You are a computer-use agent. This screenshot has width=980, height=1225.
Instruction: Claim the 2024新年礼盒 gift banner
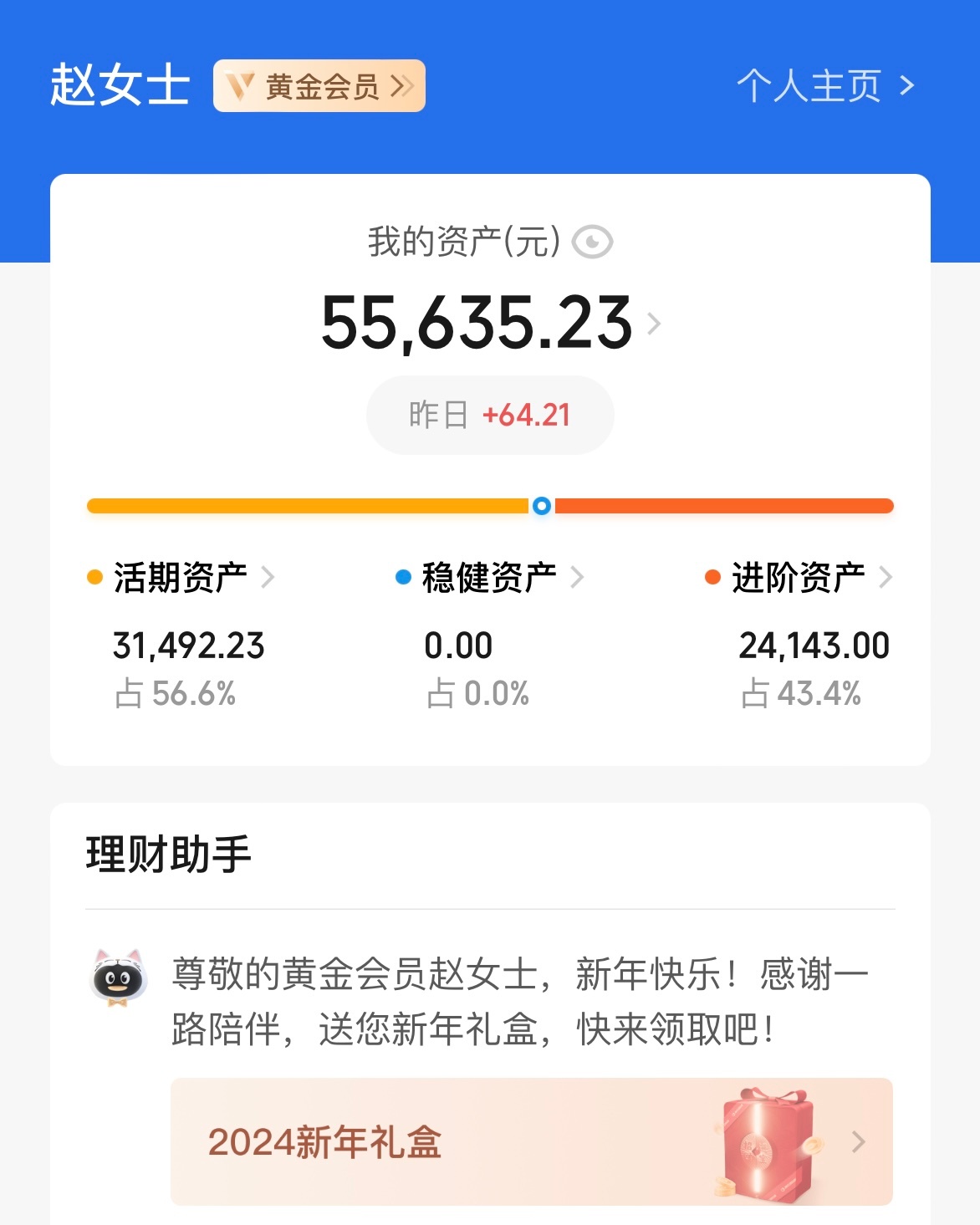[531, 1141]
